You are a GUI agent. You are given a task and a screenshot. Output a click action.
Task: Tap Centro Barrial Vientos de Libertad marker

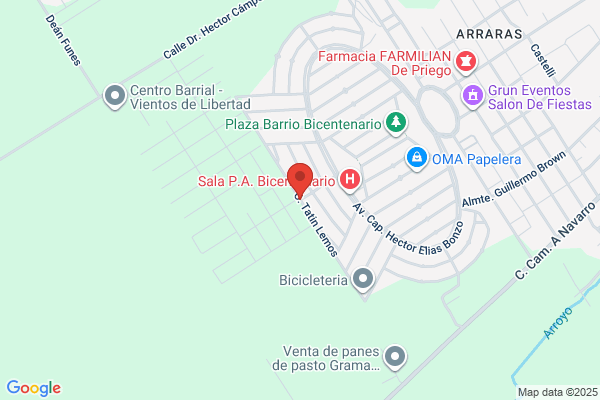click(x=115, y=96)
